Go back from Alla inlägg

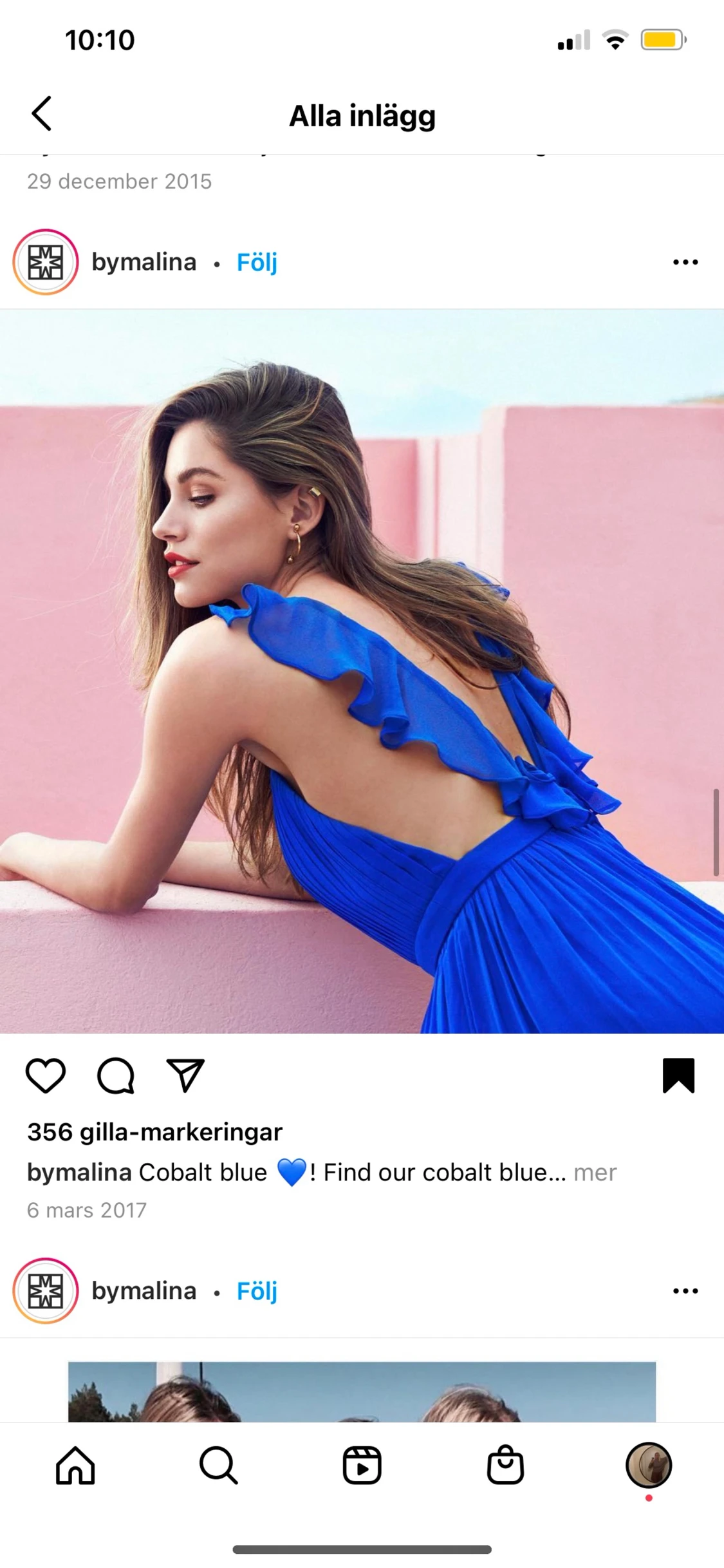click(42, 114)
